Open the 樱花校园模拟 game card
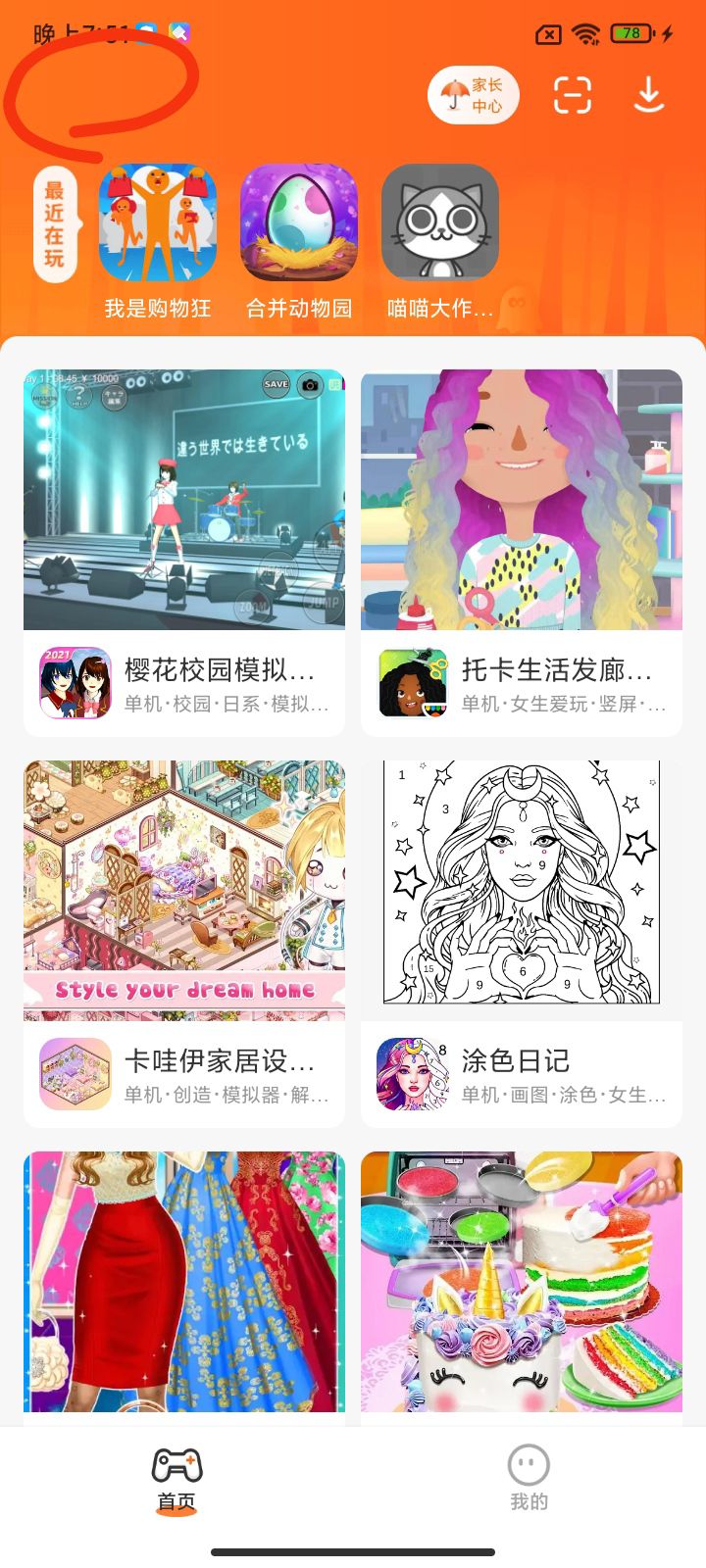The image size is (706, 1568). pos(184,552)
